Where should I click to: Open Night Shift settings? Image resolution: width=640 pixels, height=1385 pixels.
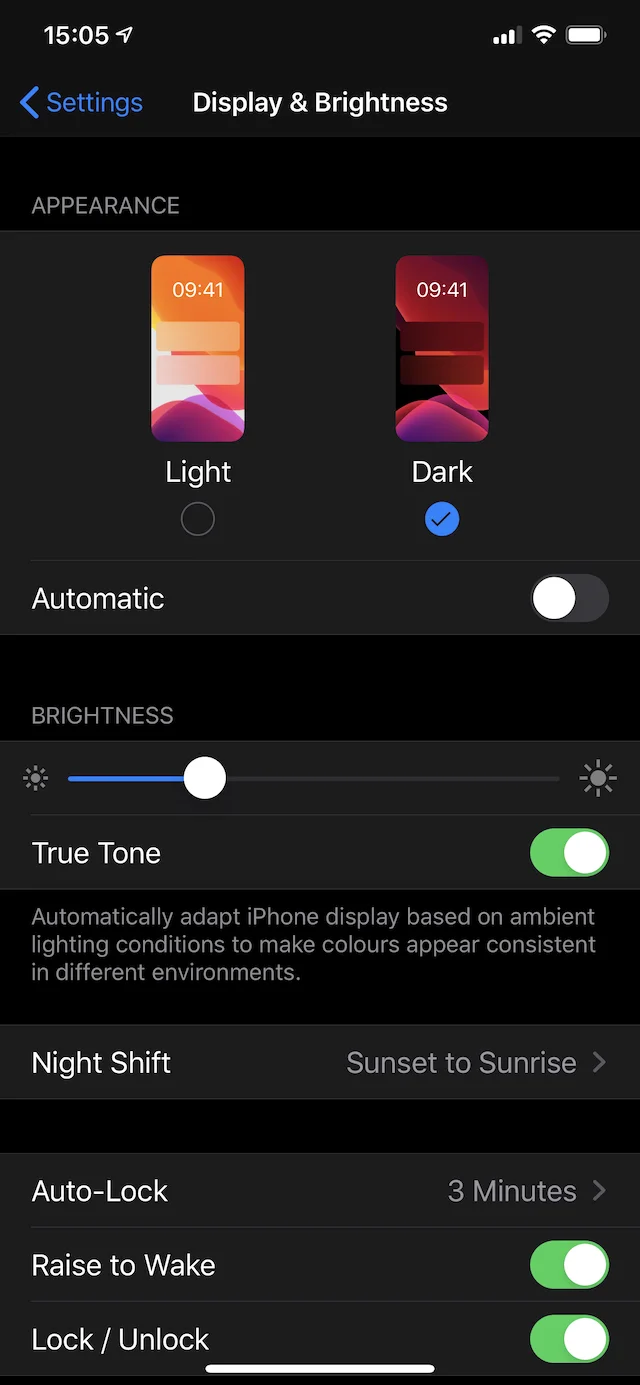320,1062
